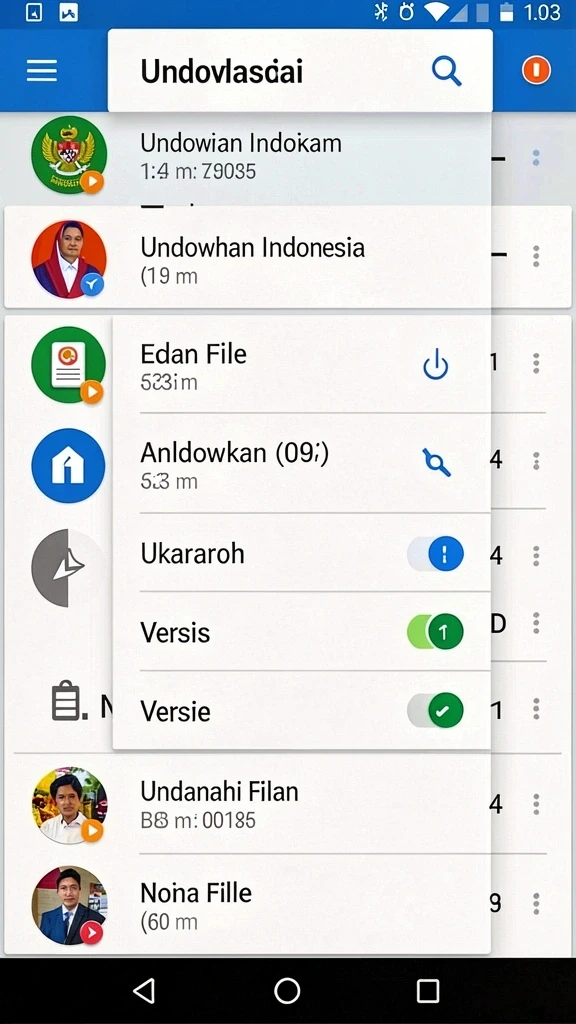The image size is (576, 1024).
Task: Open the hamburger drawer menu
Action: click(42, 71)
